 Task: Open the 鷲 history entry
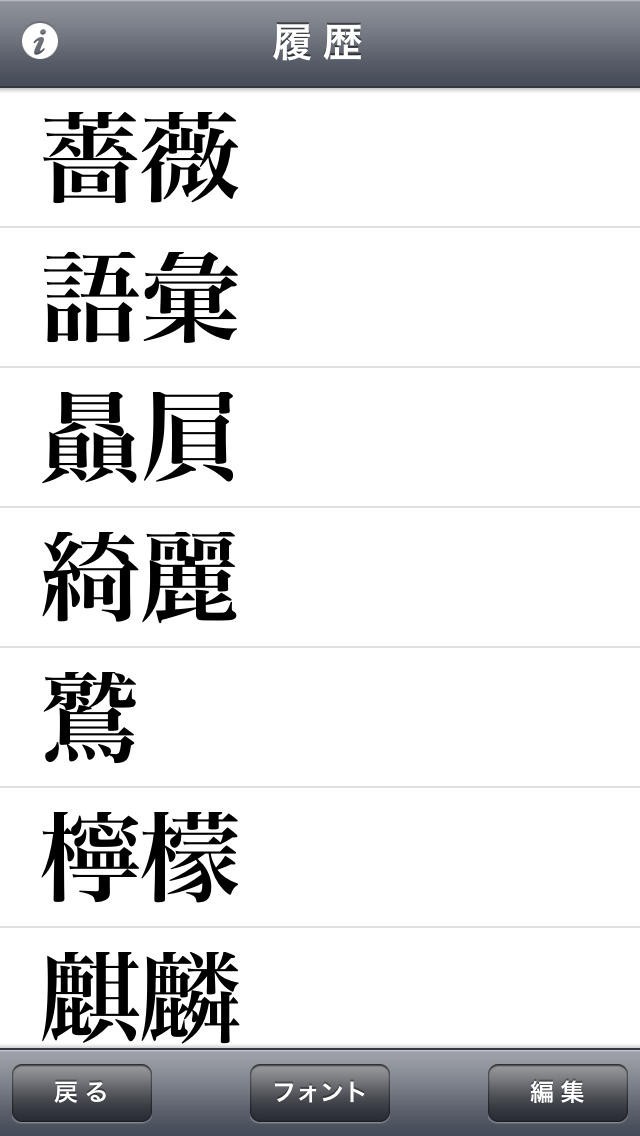click(x=320, y=717)
